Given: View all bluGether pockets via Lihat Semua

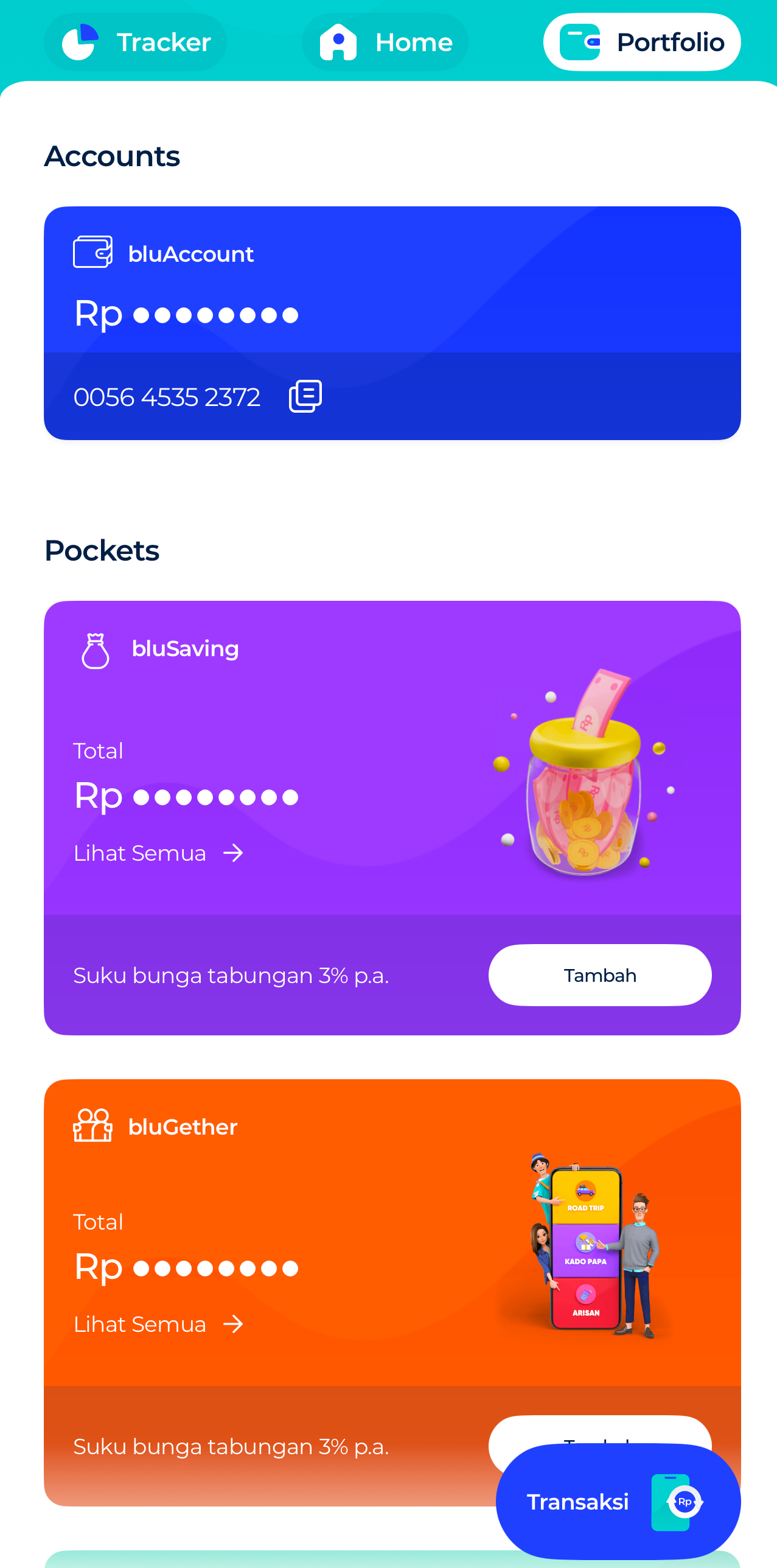Looking at the screenshot, I should tap(158, 1325).
